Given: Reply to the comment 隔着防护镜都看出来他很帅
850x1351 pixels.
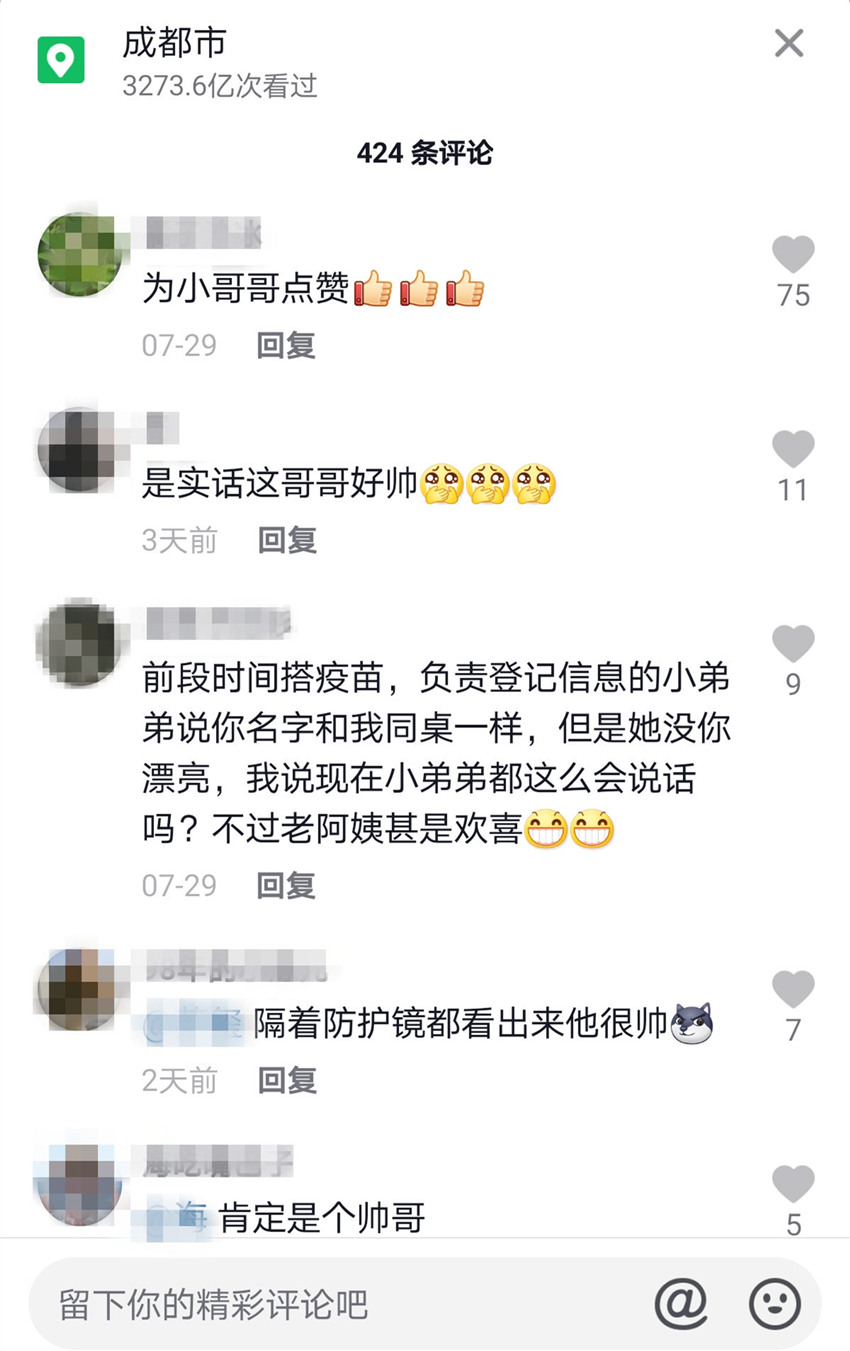Looking at the screenshot, I should pyautogui.click(x=287, y=1080).
